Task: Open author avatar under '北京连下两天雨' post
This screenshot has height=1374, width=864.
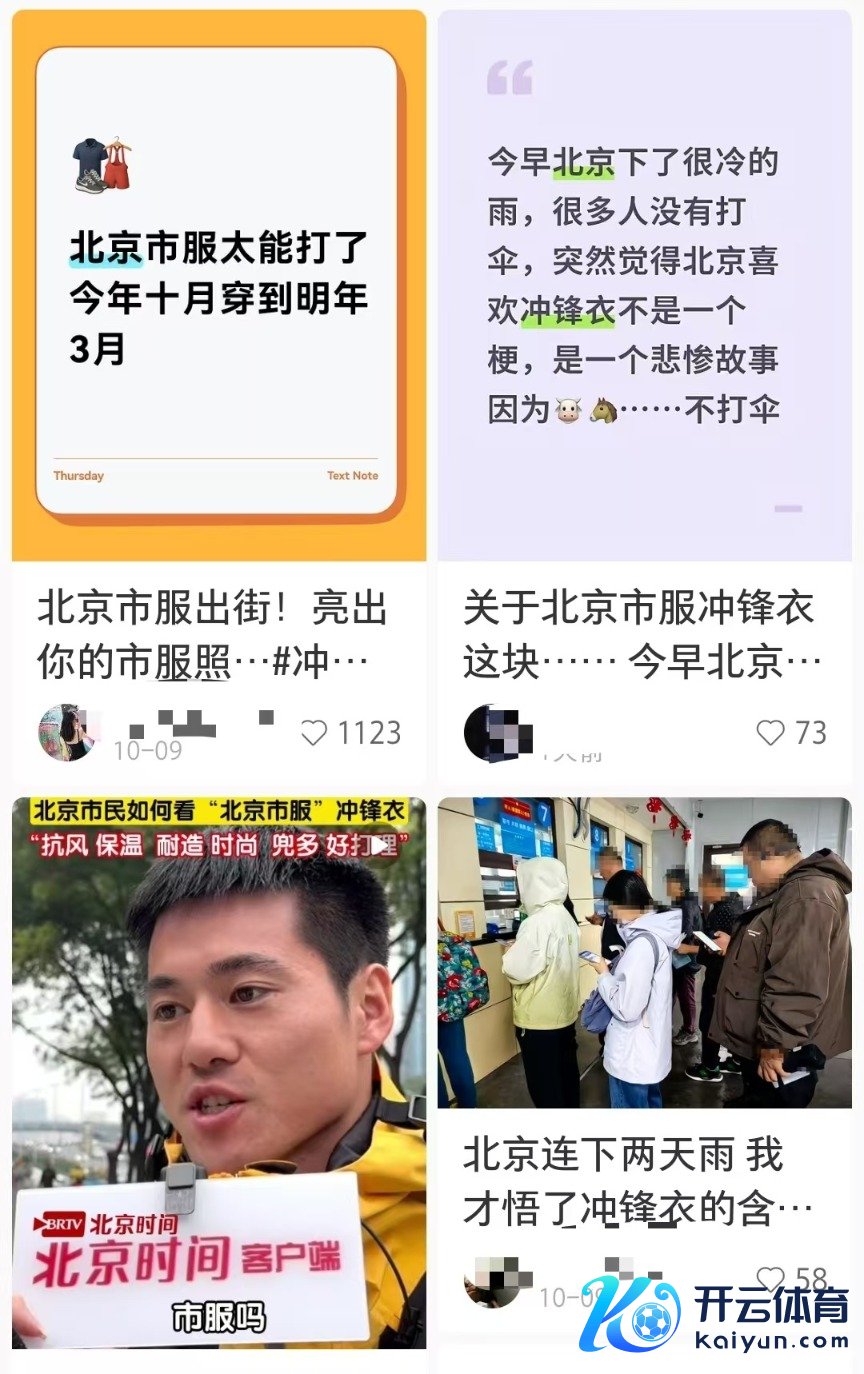Action: tap(492, 1281)
